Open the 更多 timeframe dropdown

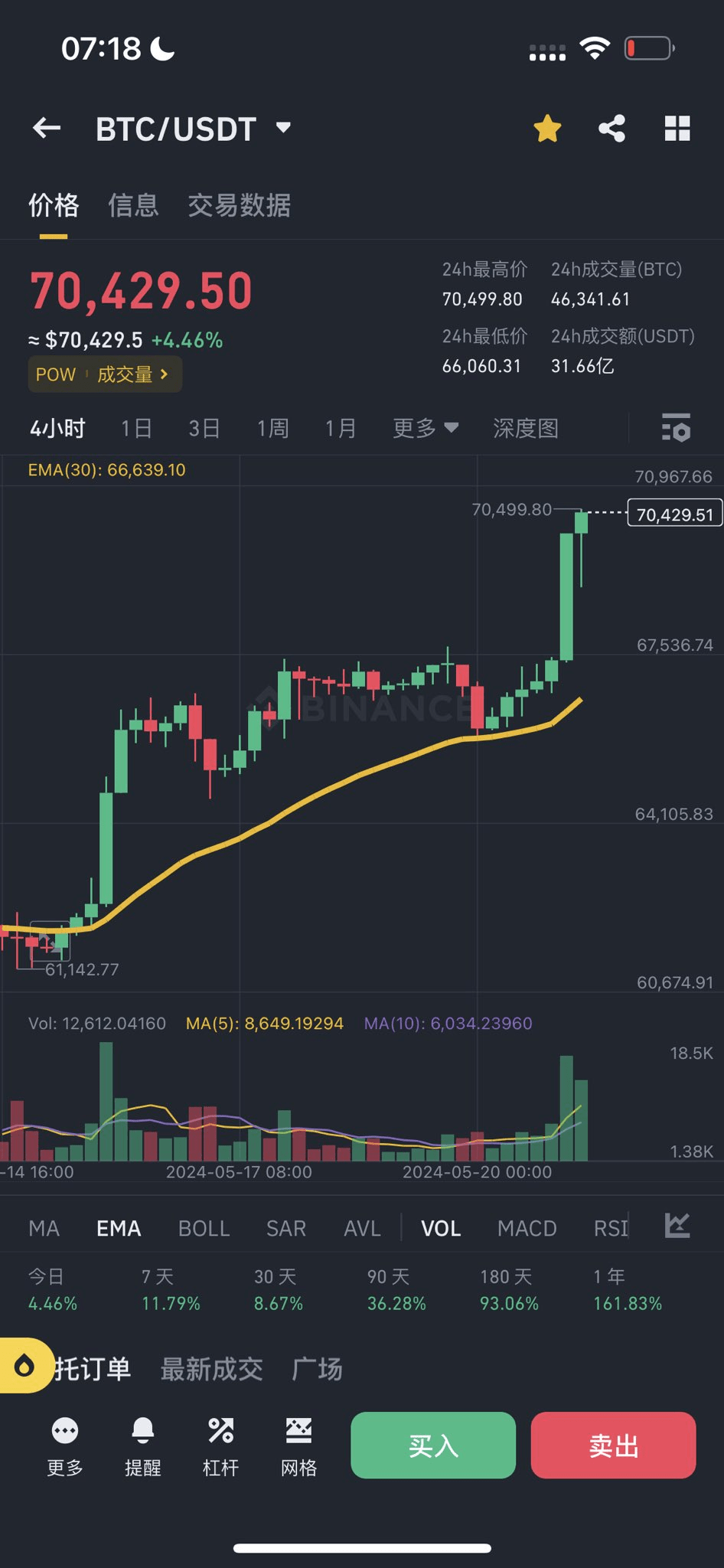(426, 429)
